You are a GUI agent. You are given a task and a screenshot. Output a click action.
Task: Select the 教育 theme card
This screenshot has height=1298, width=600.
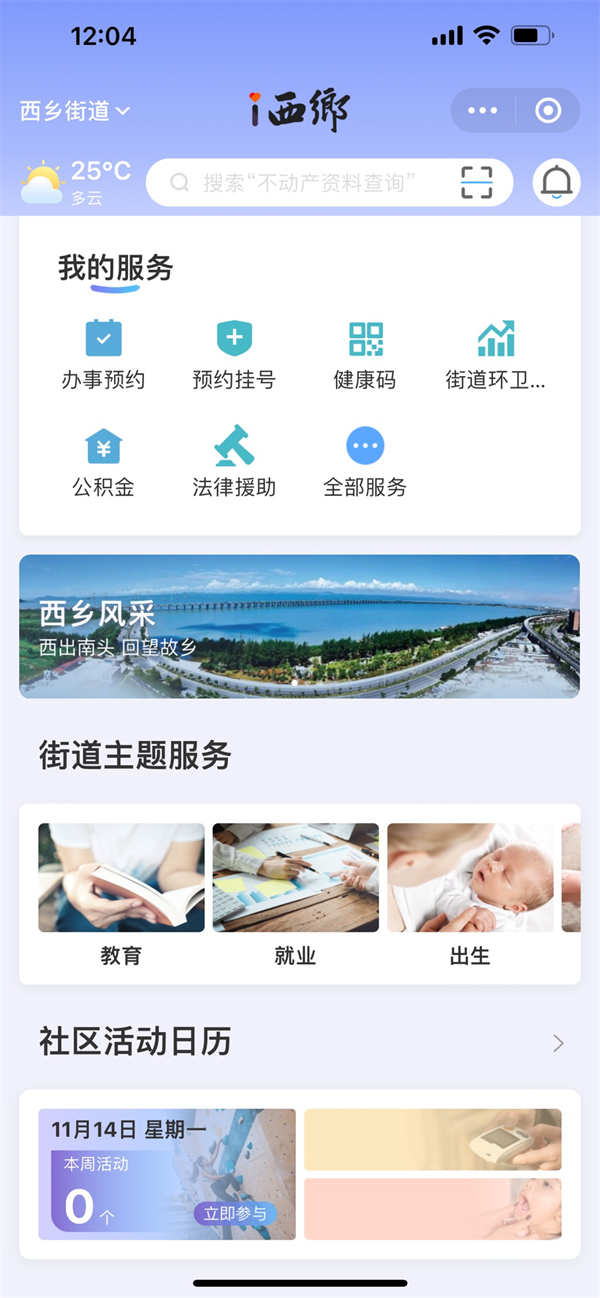click(121, 892)
